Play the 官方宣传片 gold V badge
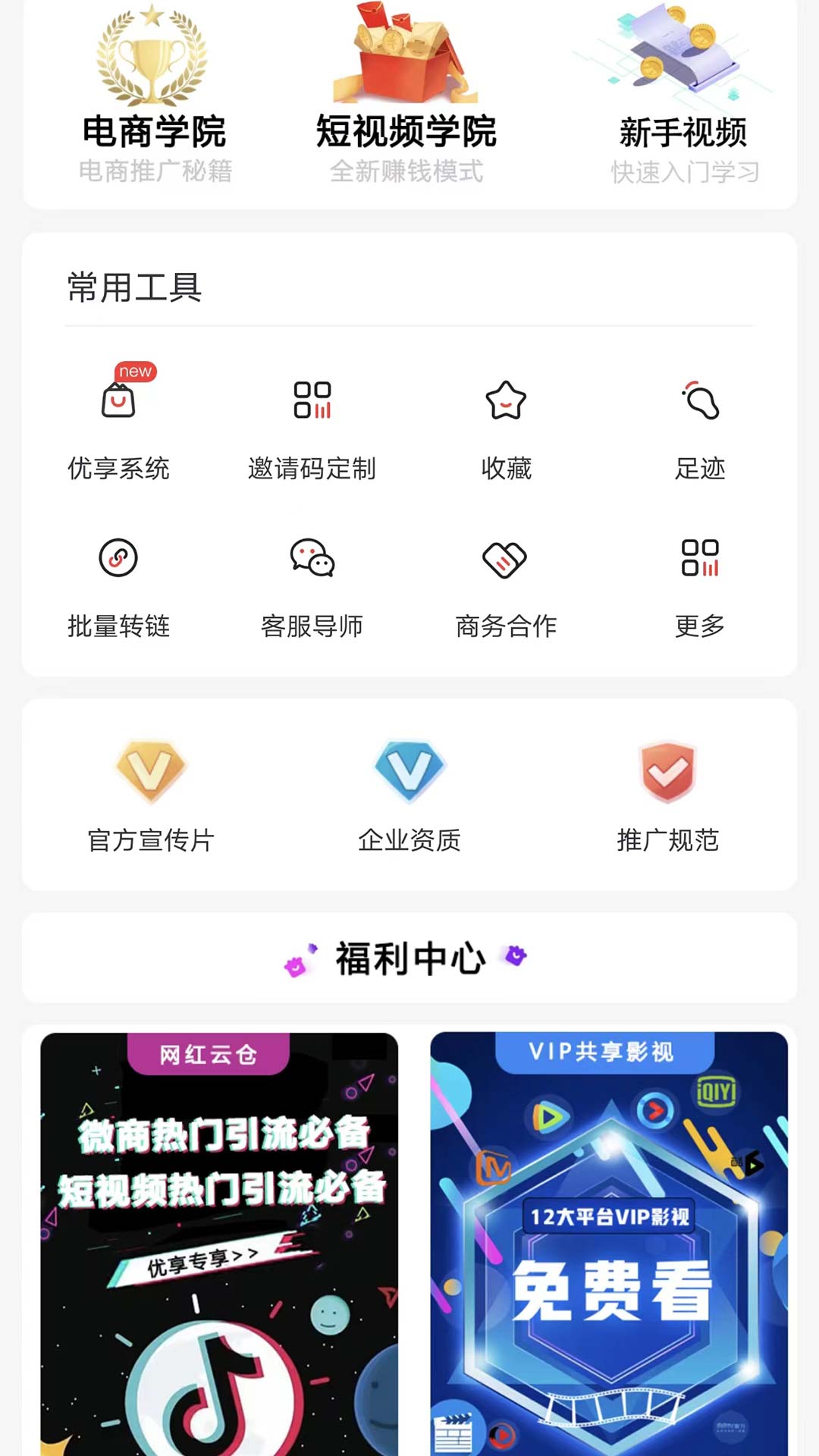The width and height of the screenshot is (819, 1456). [151, 772]
